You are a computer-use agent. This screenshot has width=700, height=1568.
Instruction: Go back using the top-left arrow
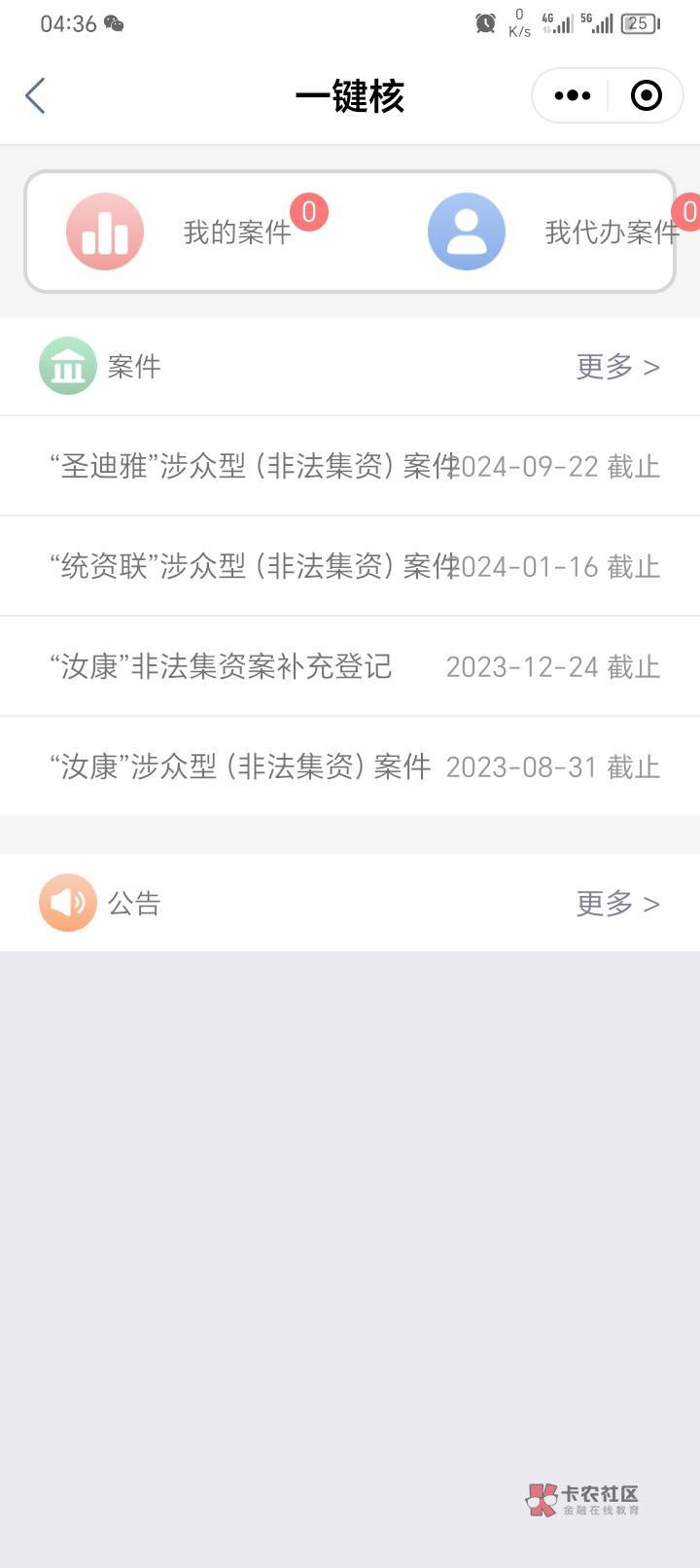[36, 96]
